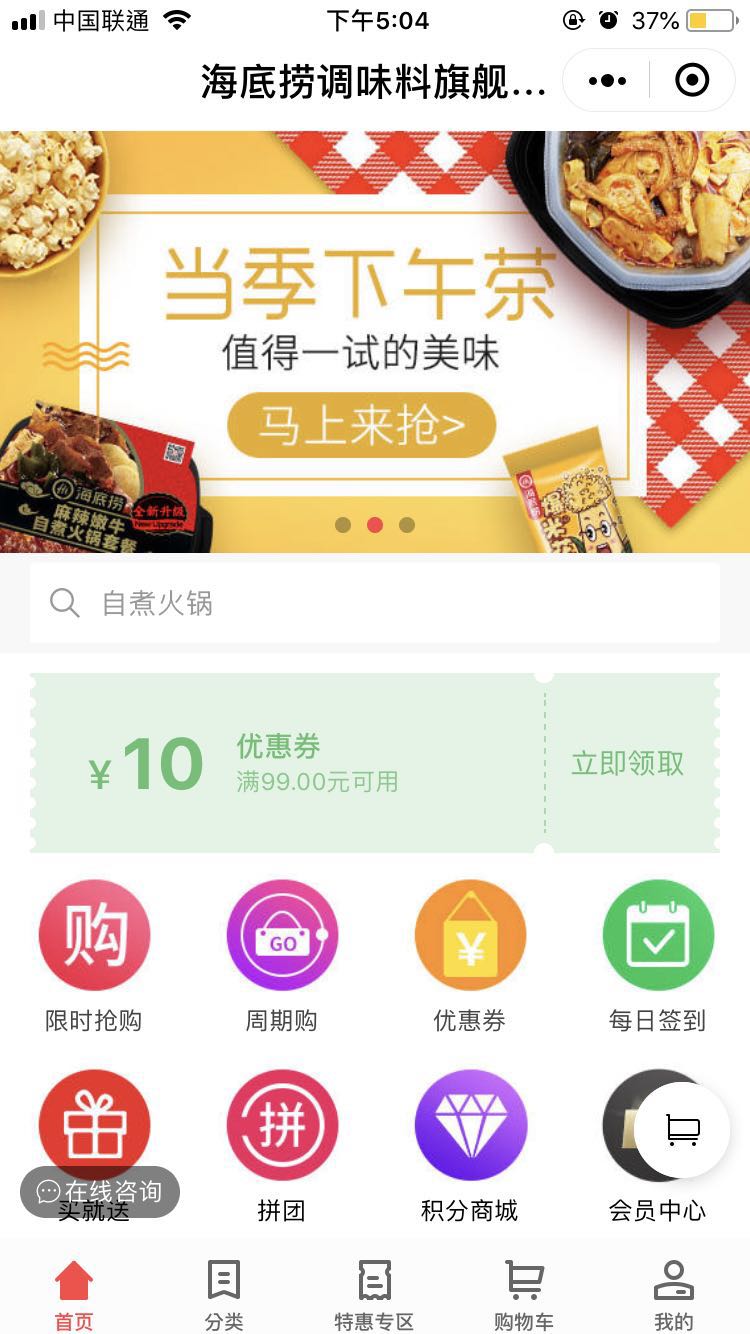Open 限时抢购 flash sale
The height and width of the screenshot is (1334, 750).
click(94, 936)
